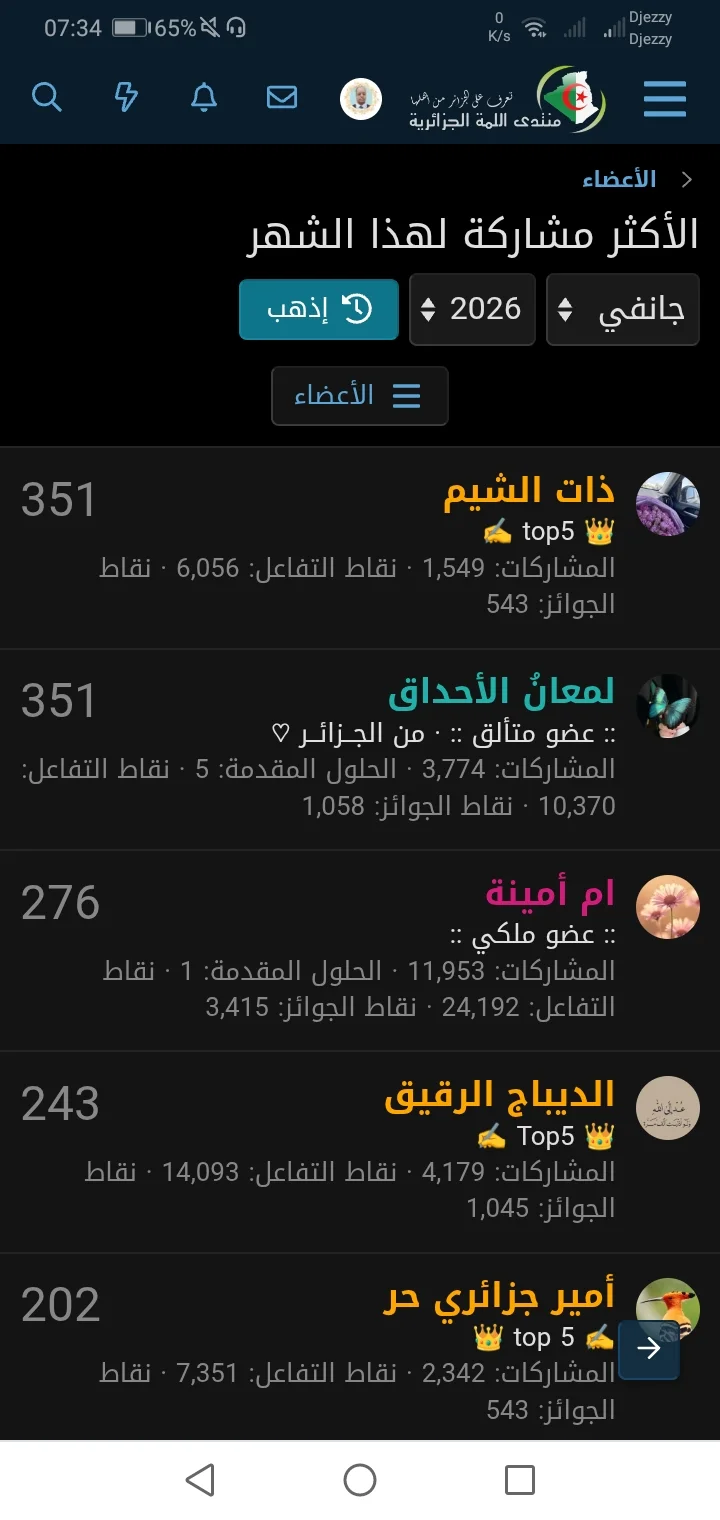720x1520 pixels.
Task: Open the month dropdown showing جانفي
Action: click(623, 309)
